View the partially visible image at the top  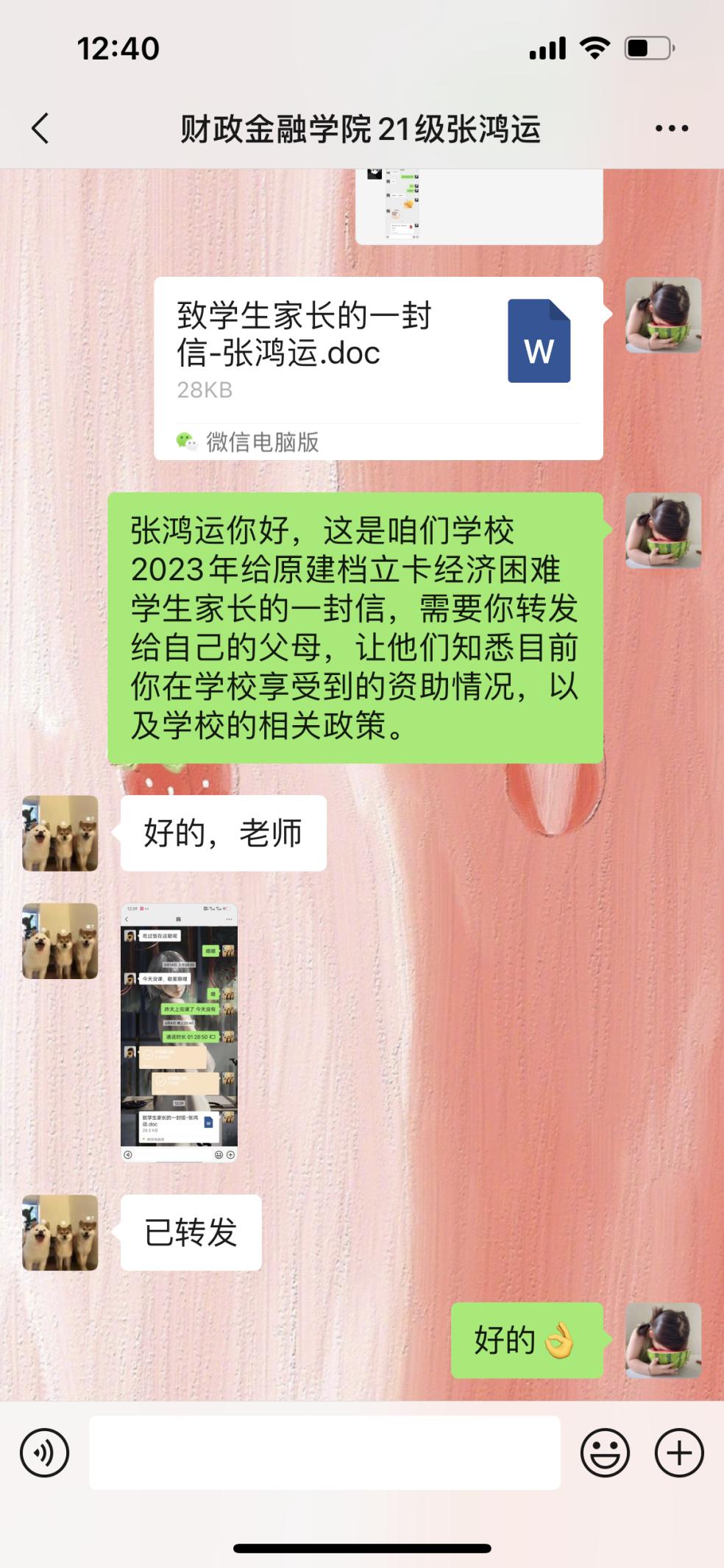(x=478, y=206)
